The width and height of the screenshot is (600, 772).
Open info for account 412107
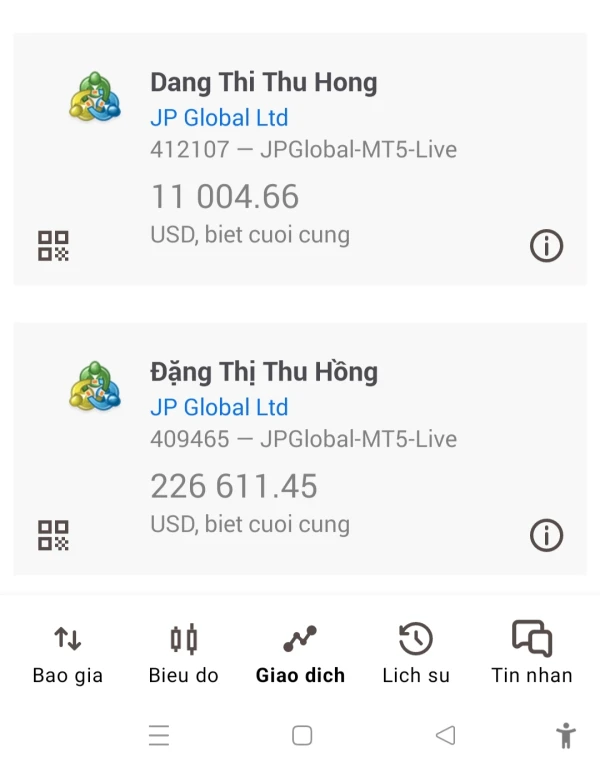546,246
